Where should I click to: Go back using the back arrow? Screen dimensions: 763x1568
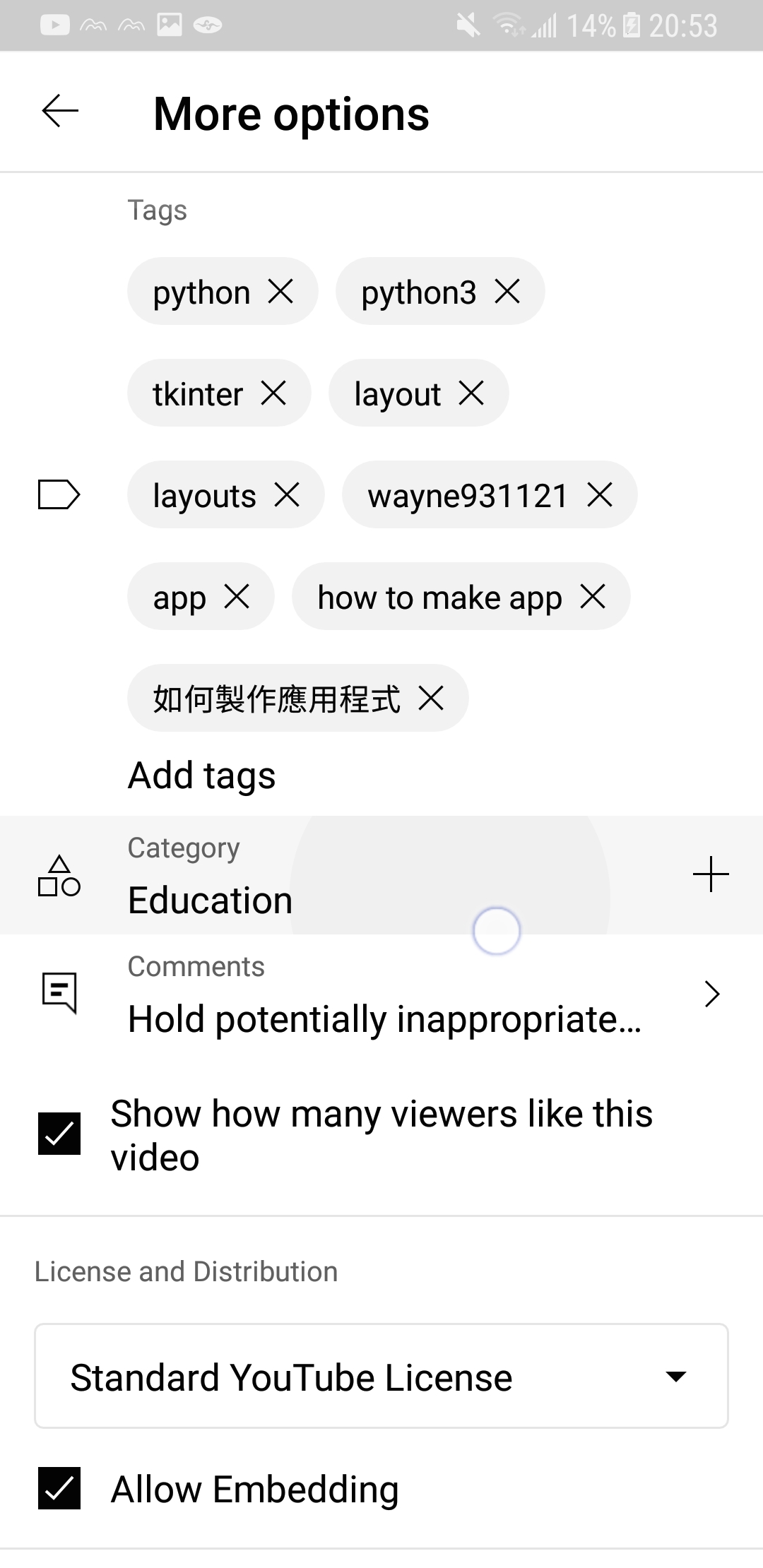click(59, 112)
